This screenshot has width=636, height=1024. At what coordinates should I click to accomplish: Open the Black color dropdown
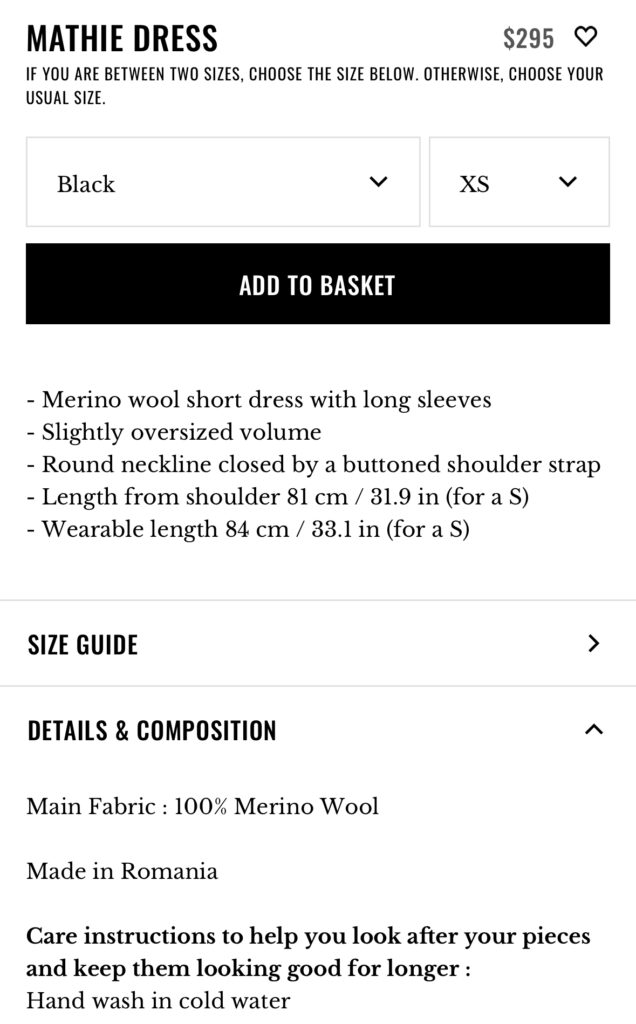click(x=223, y=183)
